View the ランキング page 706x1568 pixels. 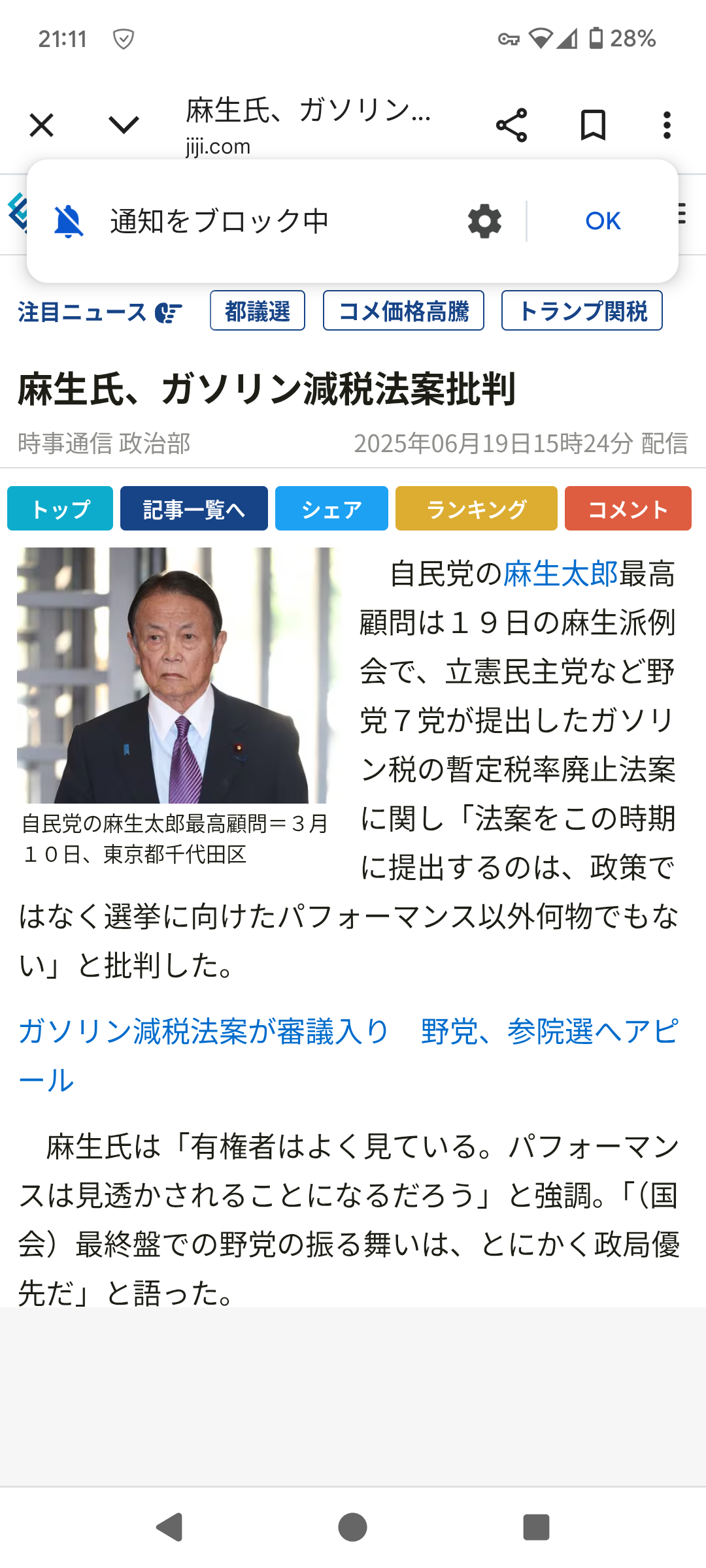[x=476, y=509]
